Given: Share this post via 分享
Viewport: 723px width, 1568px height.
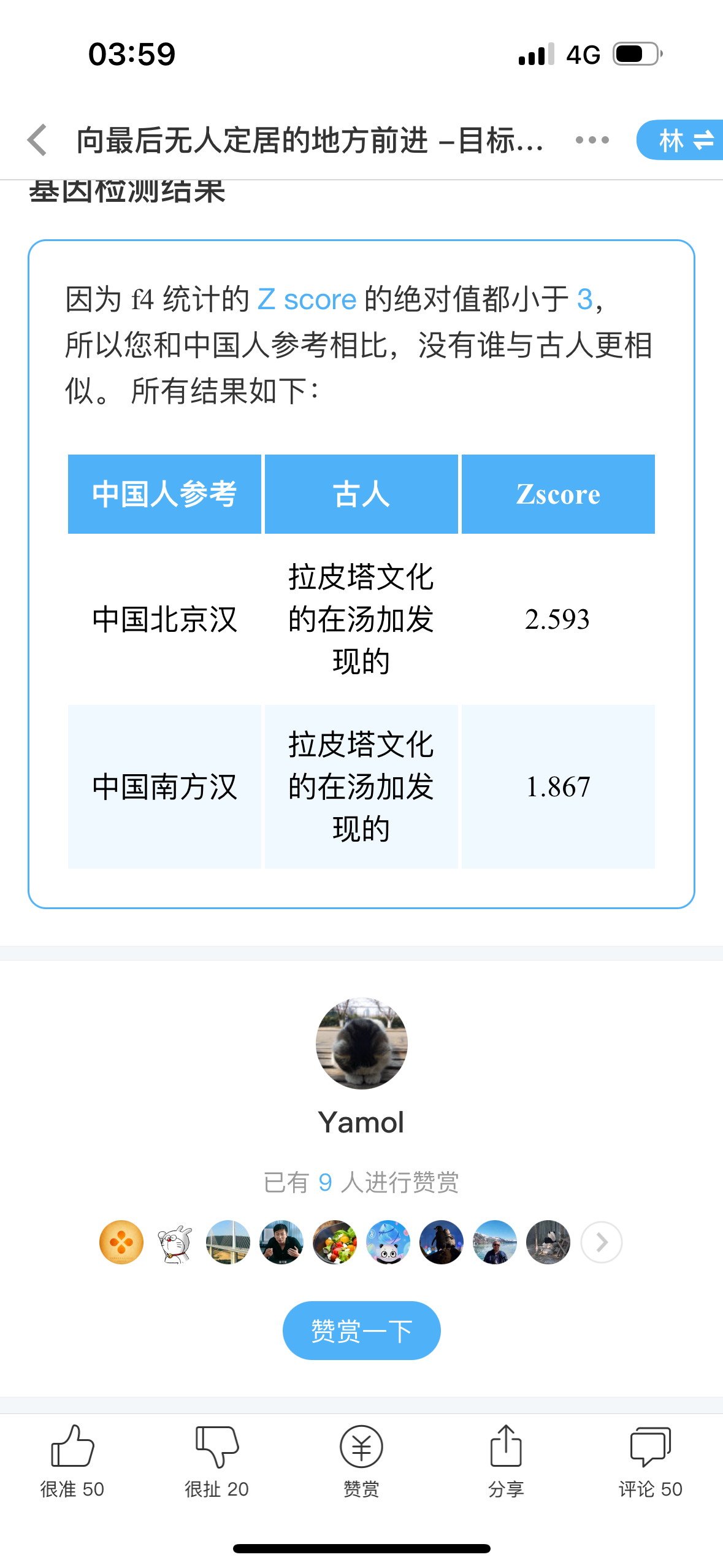Looking at the screenshot, I should tap(506, 1460).
